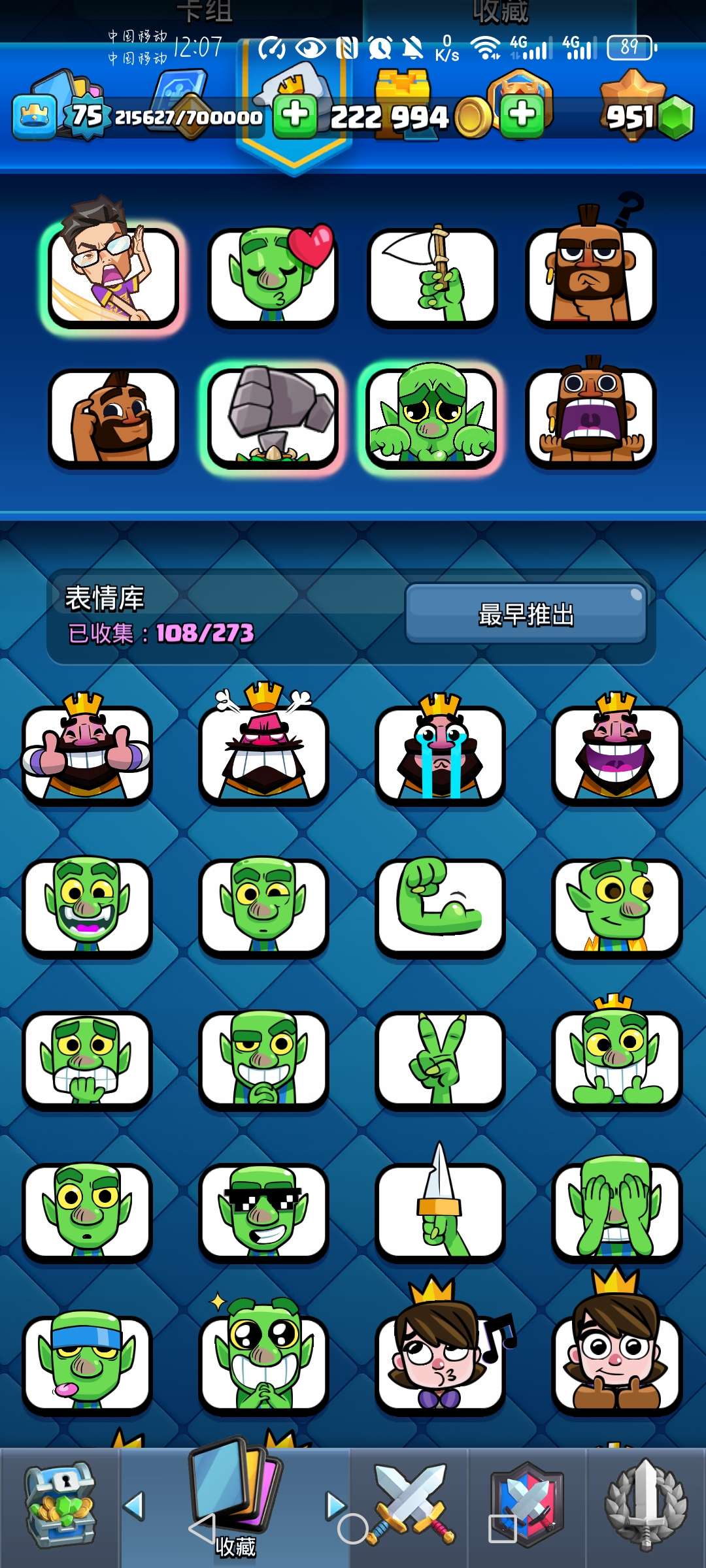Tap the green plus next to the gems
Viewport: 706px width, 1568px height.
[522, 116]
